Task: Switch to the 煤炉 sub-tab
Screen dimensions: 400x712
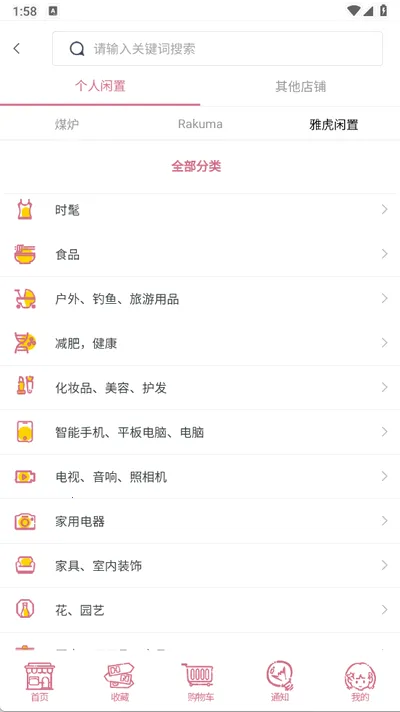Action: coord(67,124)
